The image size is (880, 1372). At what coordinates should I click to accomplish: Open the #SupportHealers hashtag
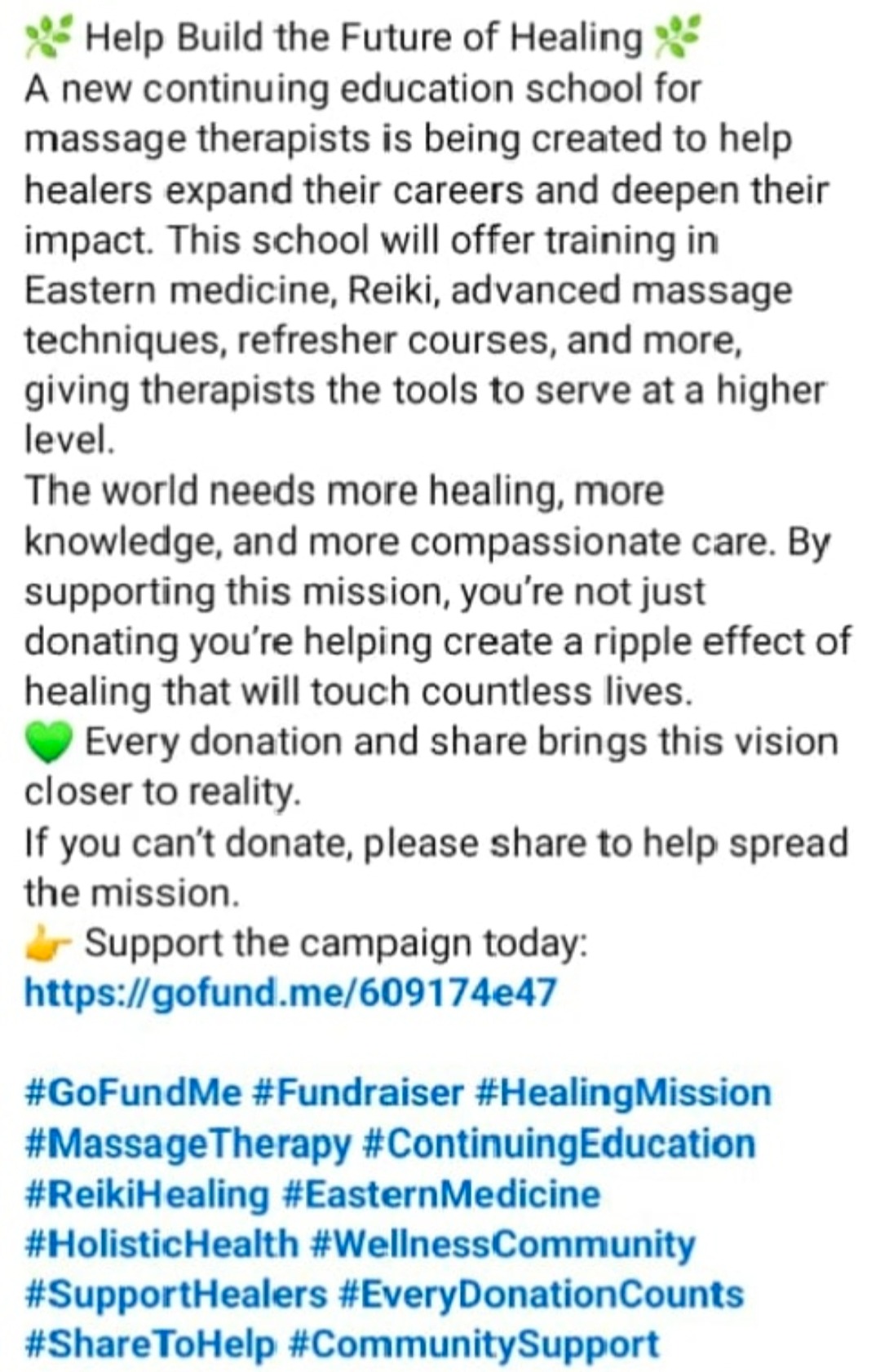tap(175, 1295)
